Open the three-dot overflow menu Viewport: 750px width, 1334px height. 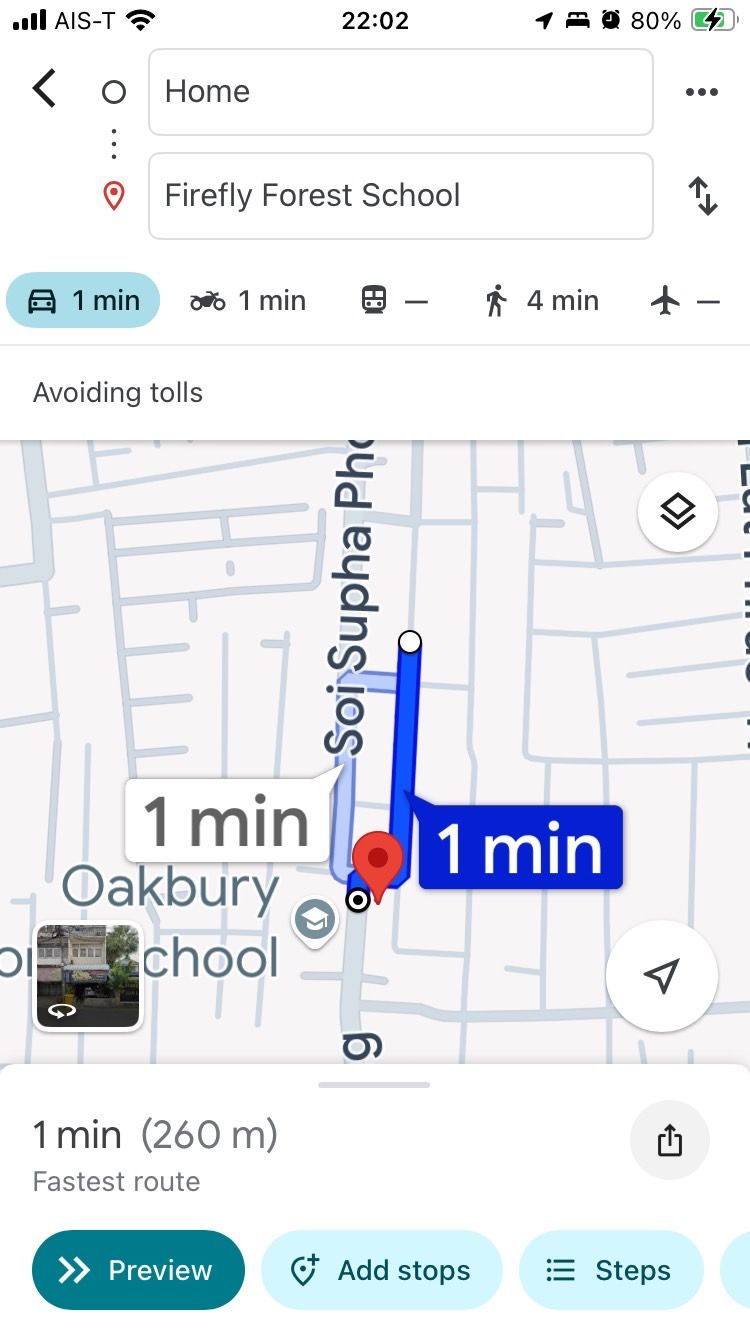pos(701,92)
